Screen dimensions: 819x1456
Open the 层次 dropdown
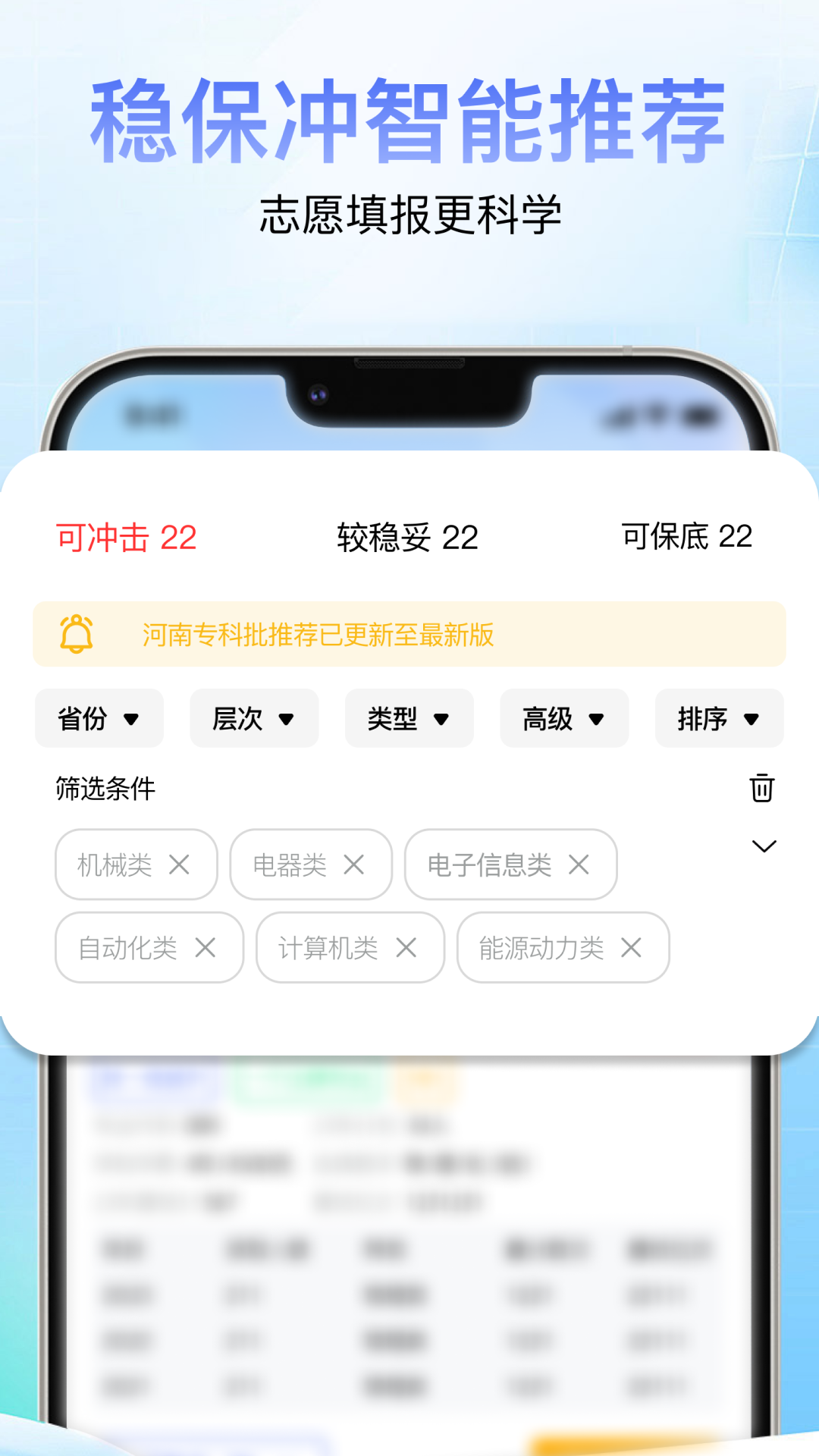click(x=253, y=718)
